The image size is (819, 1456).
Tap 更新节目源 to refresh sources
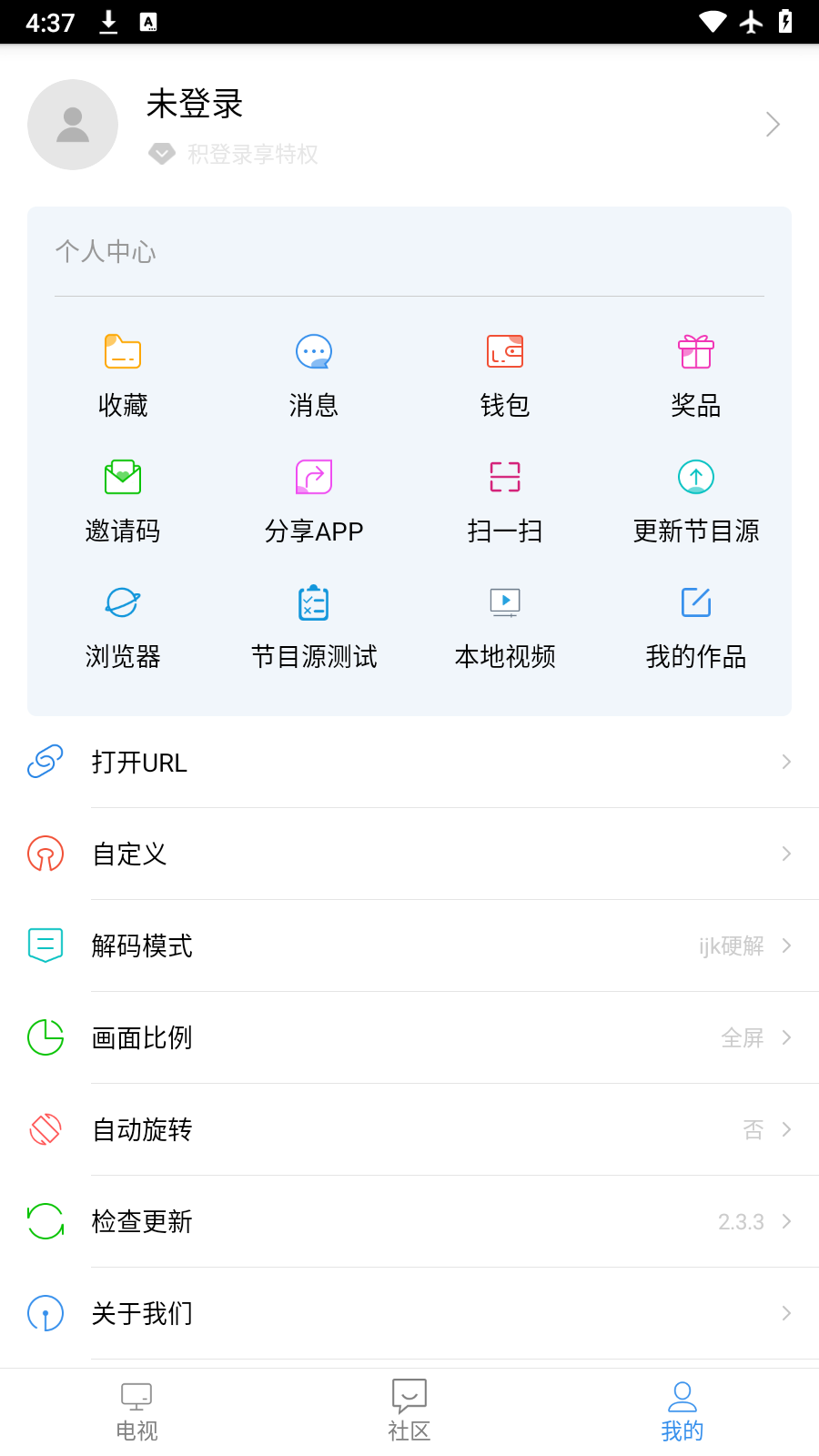tap(696, 500)
